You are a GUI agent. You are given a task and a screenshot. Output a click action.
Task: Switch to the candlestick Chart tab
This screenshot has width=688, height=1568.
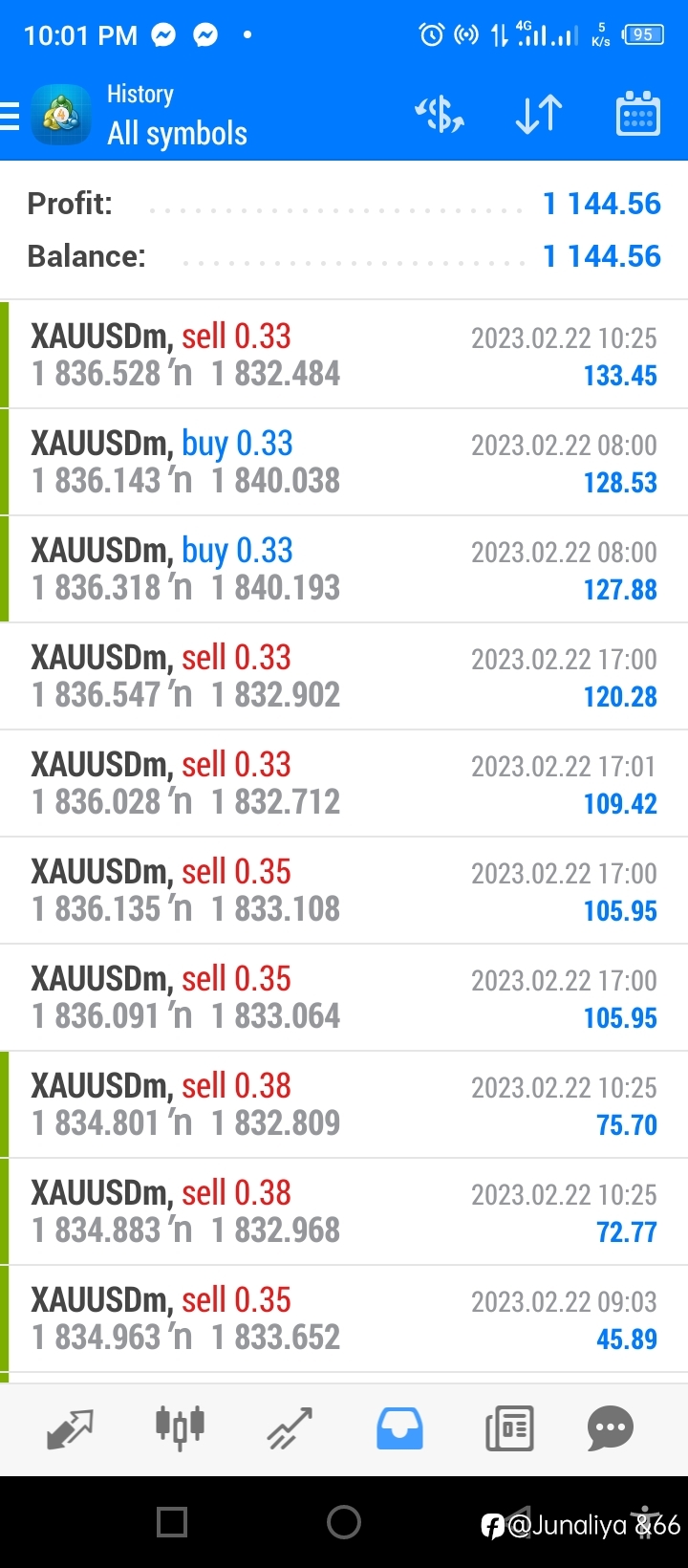180,1427
